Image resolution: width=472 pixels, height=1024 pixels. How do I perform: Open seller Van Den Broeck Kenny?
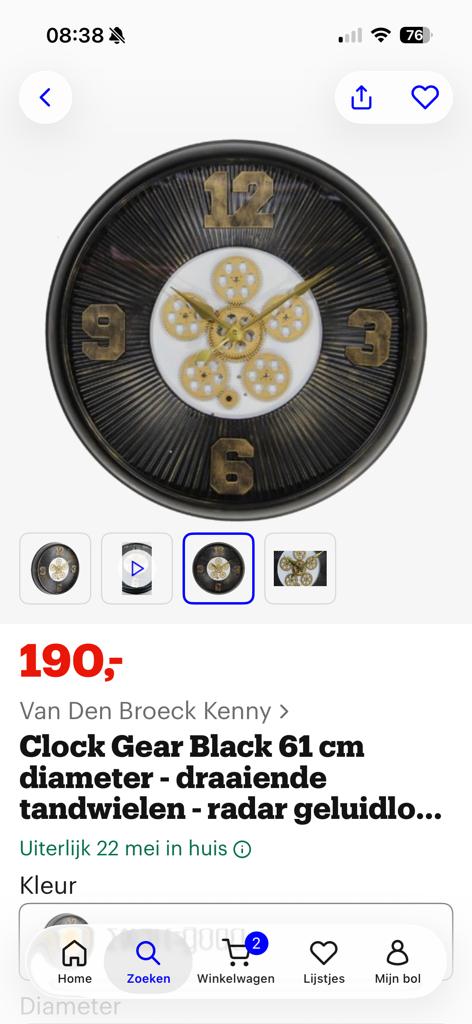click(154, 711)
